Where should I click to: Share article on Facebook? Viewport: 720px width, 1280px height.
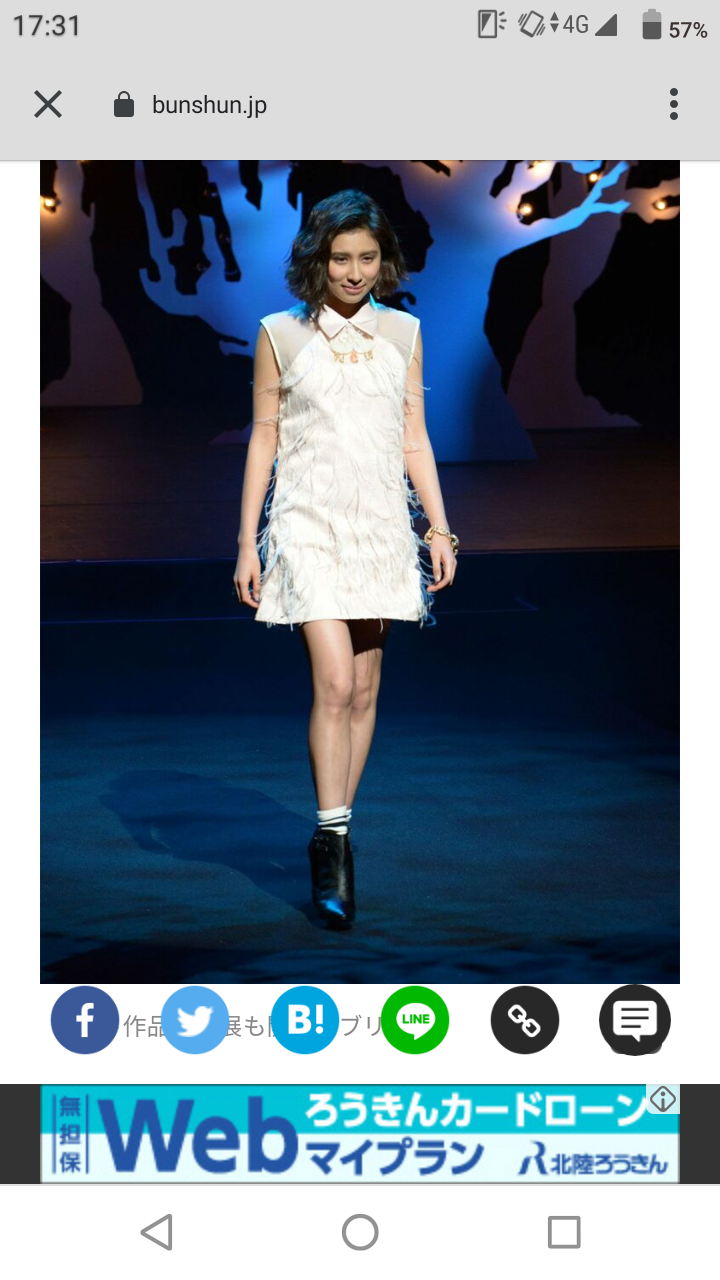pos(85,1020)
